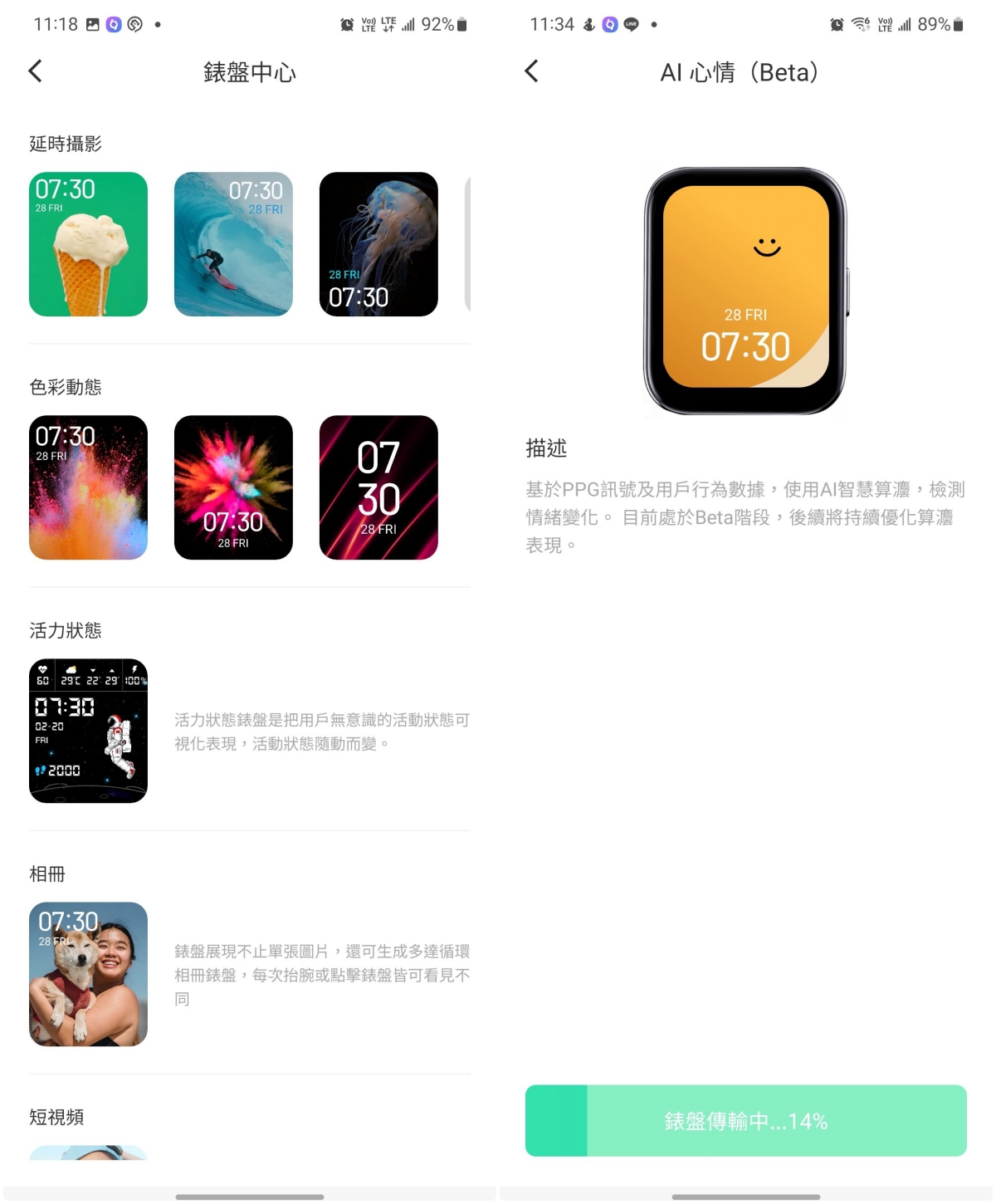Select the red diagonal lines watch face
Screen dimensions: 996x1204
click(x=378, y=487)
